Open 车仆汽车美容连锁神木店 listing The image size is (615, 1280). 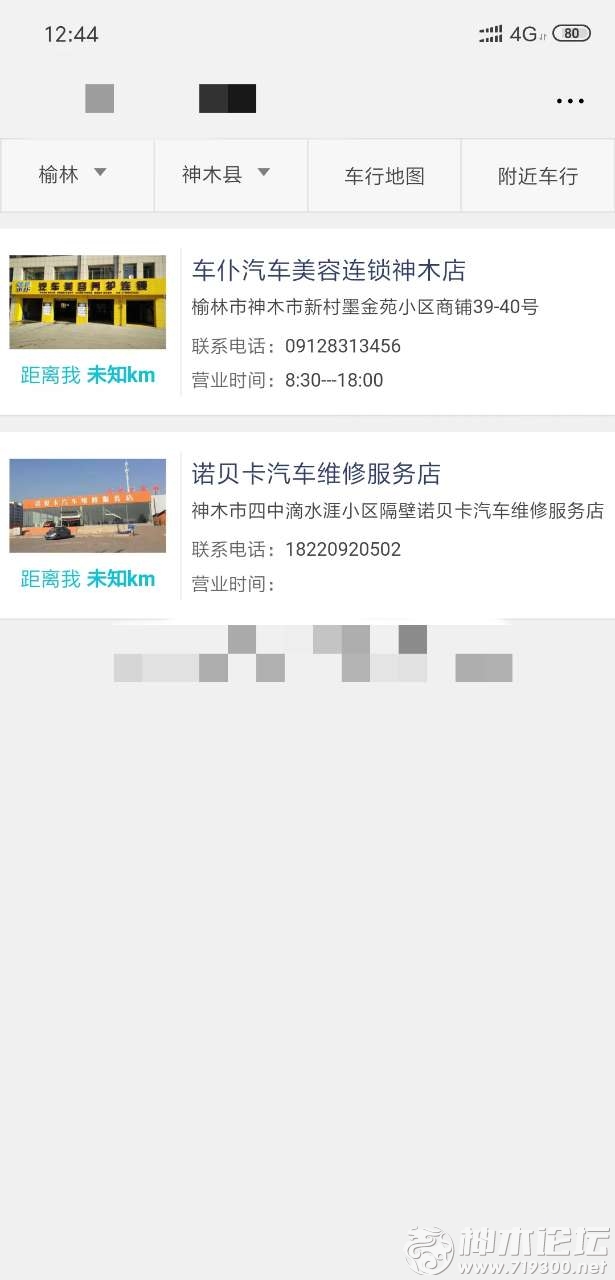(x=307, y=322)
